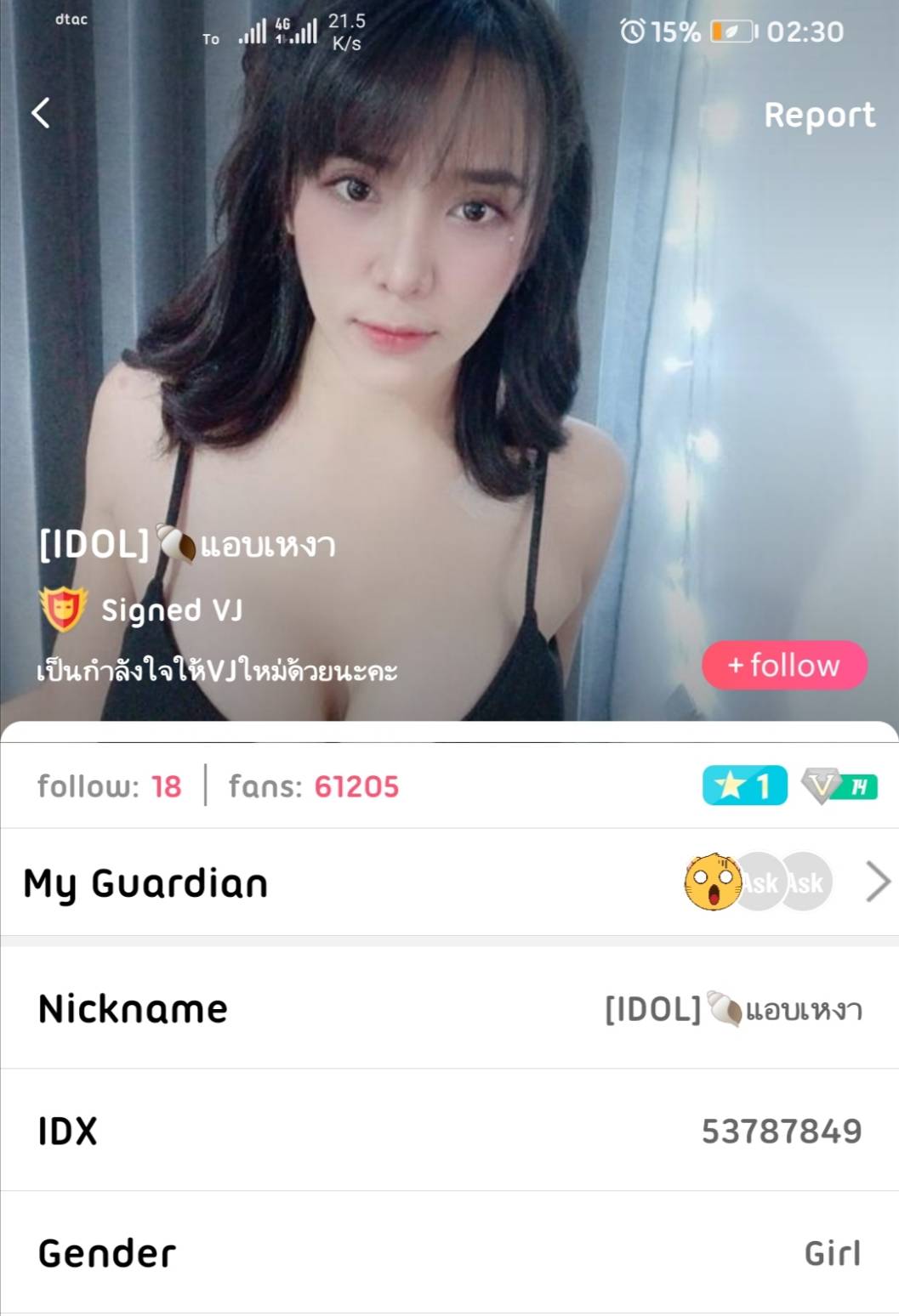View the star level badge

(744, 786)
